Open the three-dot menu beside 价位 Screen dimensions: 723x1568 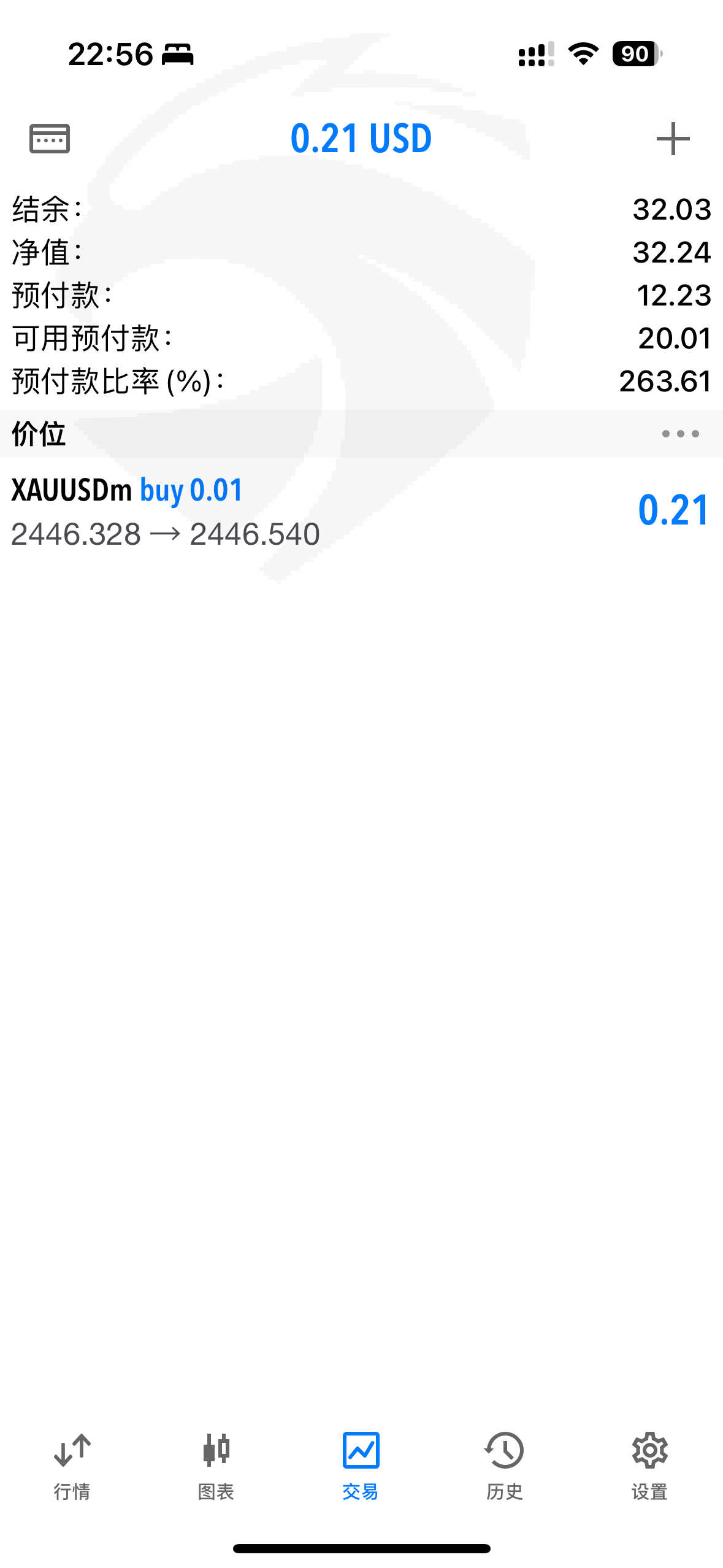point(680,434)
